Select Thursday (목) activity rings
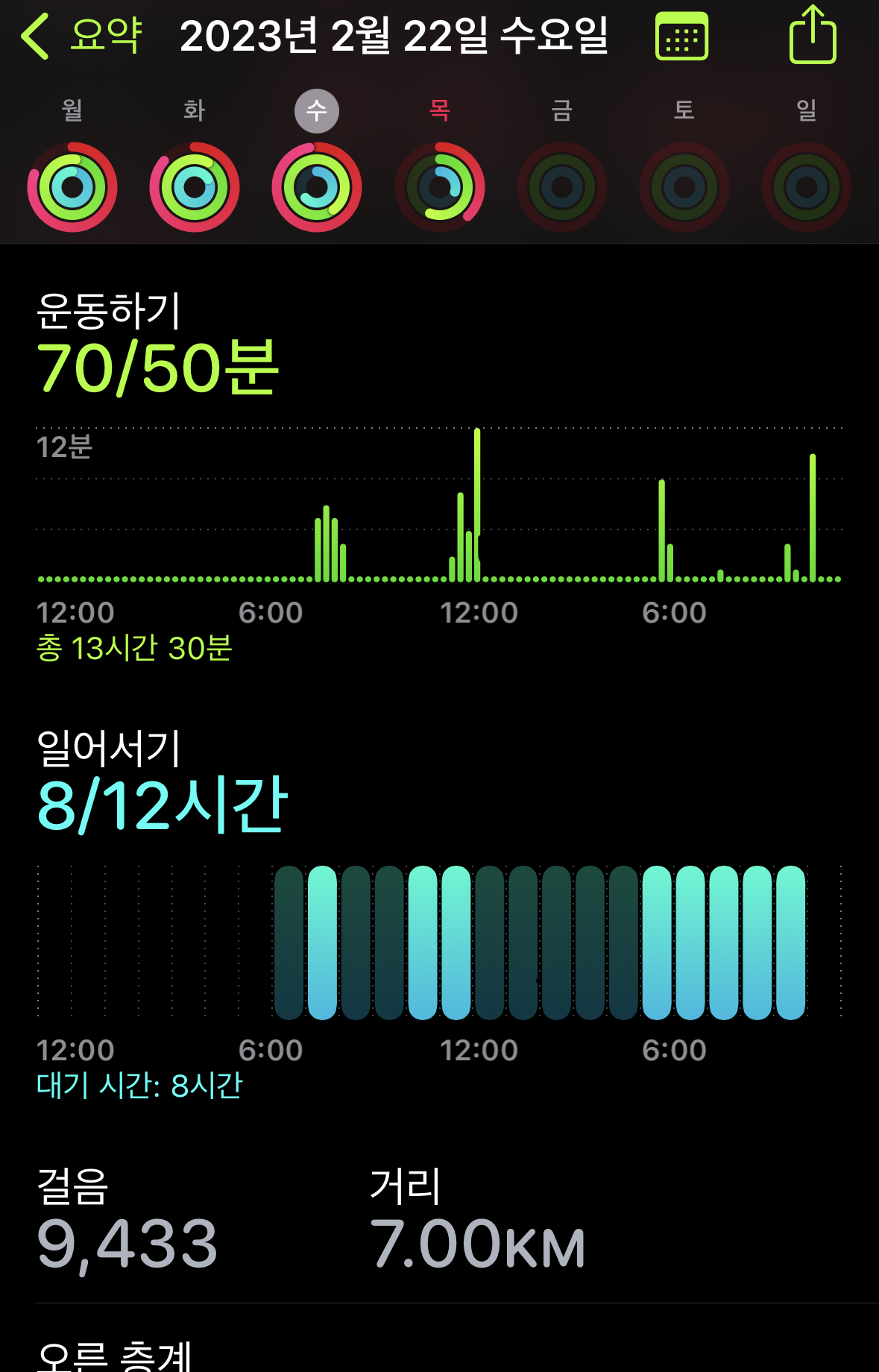 coord(440,186)
